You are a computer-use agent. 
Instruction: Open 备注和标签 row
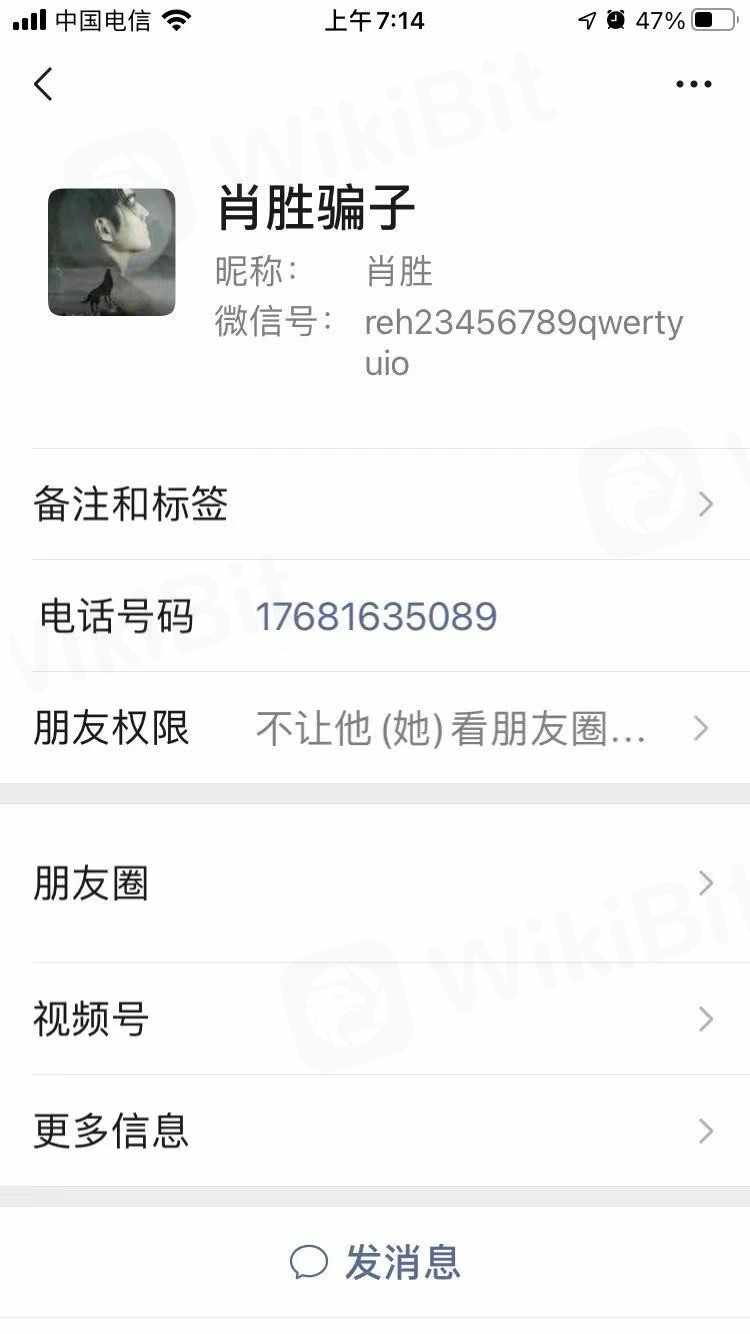tap(375, 504)
